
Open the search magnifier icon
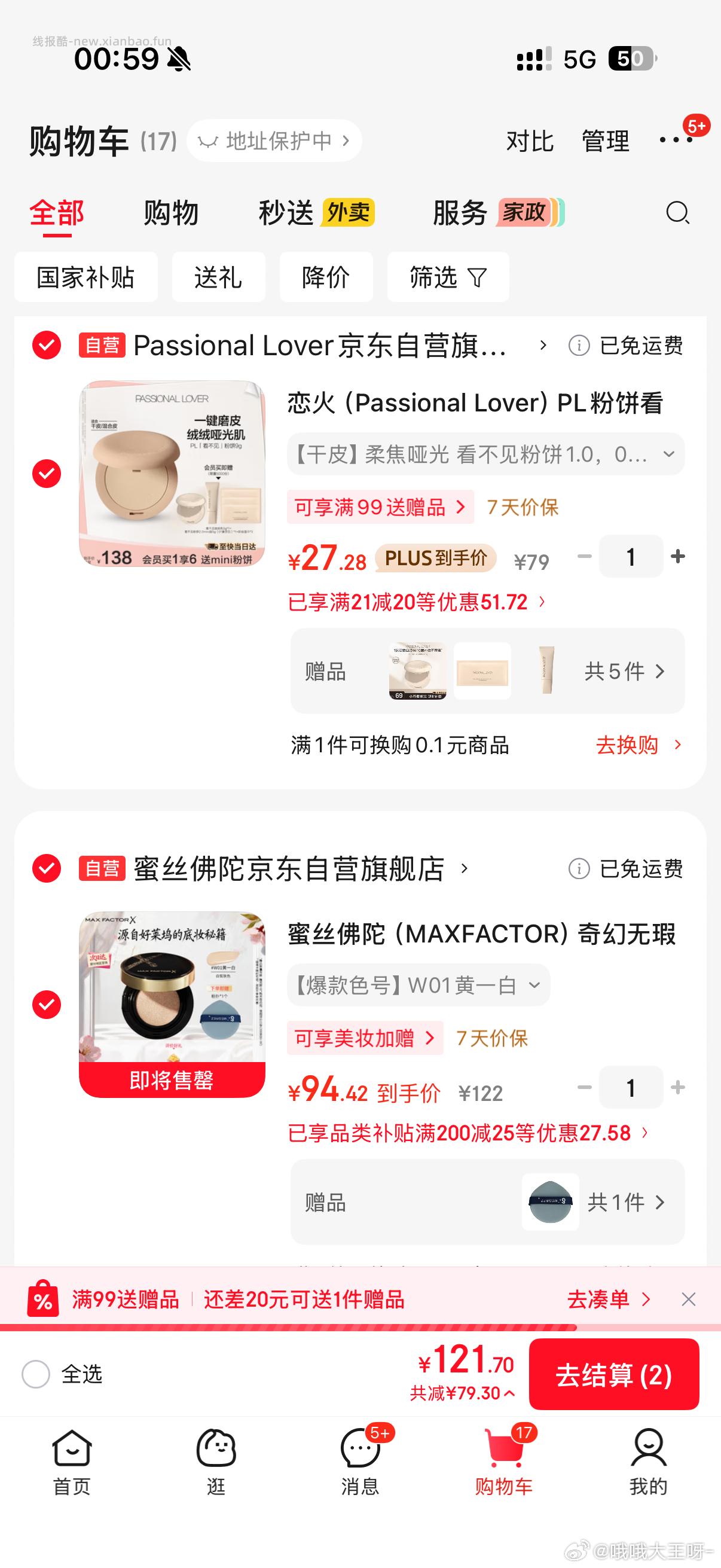point(677,213)
